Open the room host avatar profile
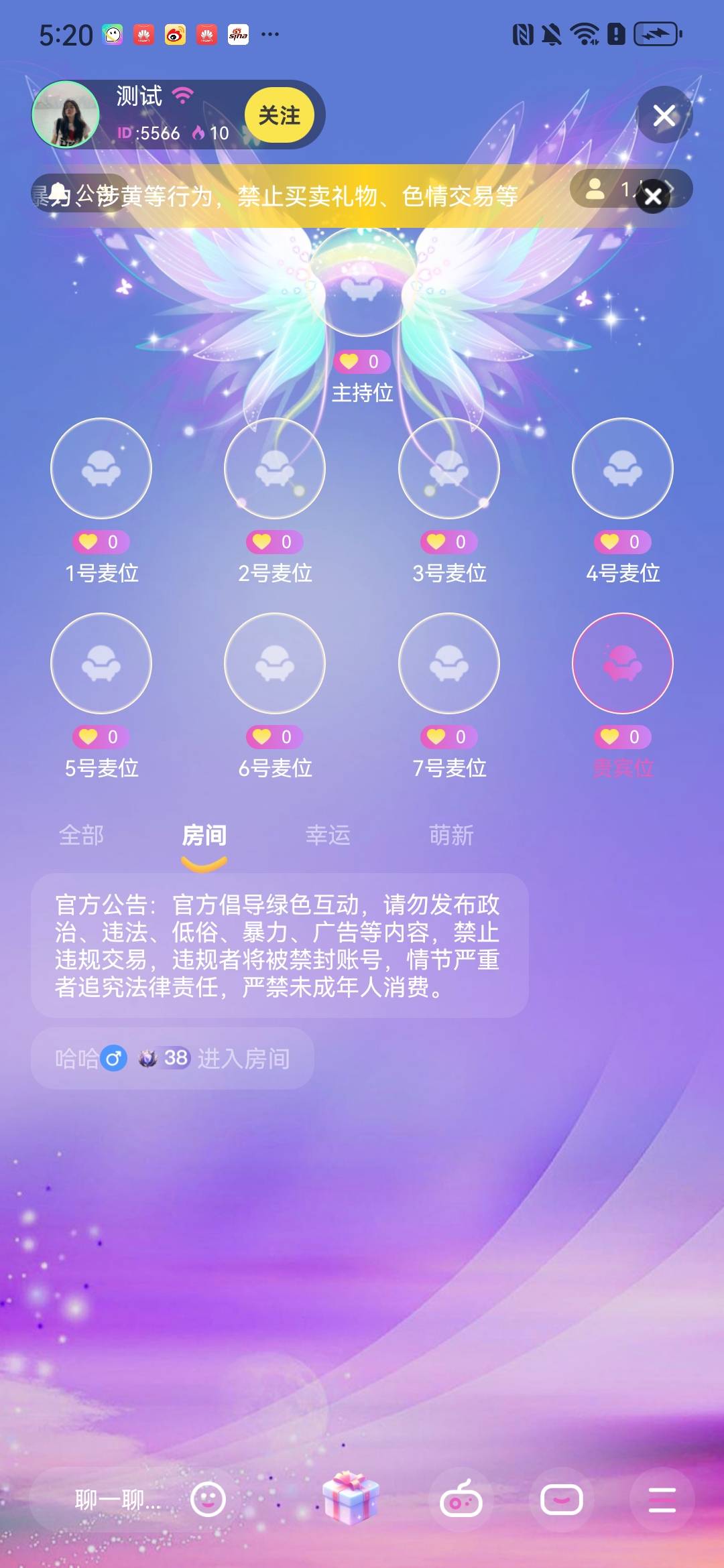 pyautogui.click(x=66, y=115)
